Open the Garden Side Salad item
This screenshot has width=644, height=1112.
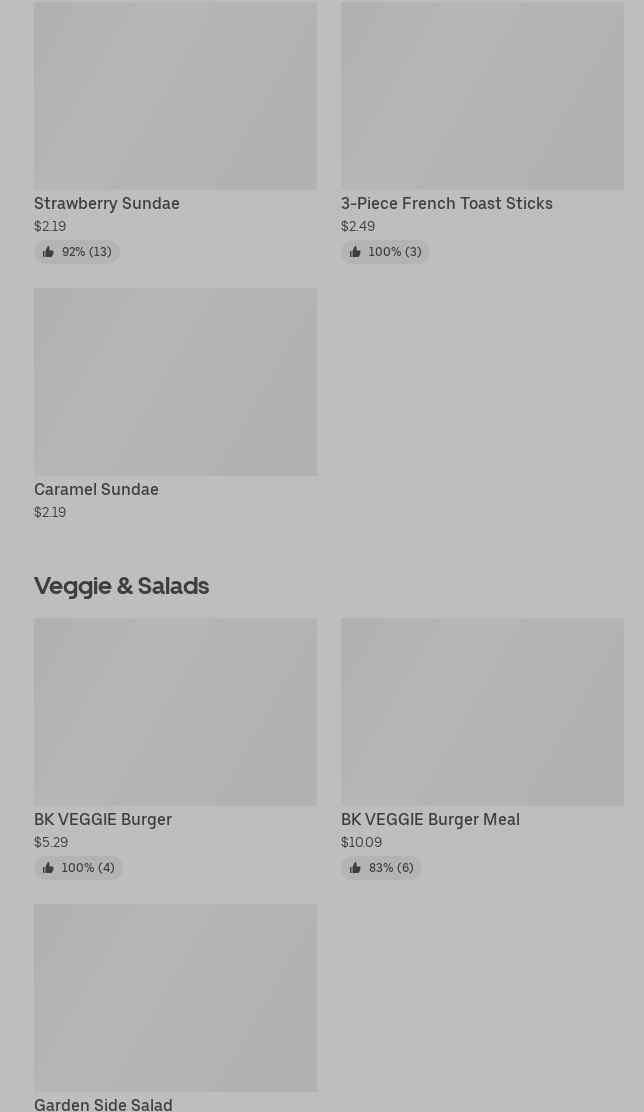(x=175, y=1000)
